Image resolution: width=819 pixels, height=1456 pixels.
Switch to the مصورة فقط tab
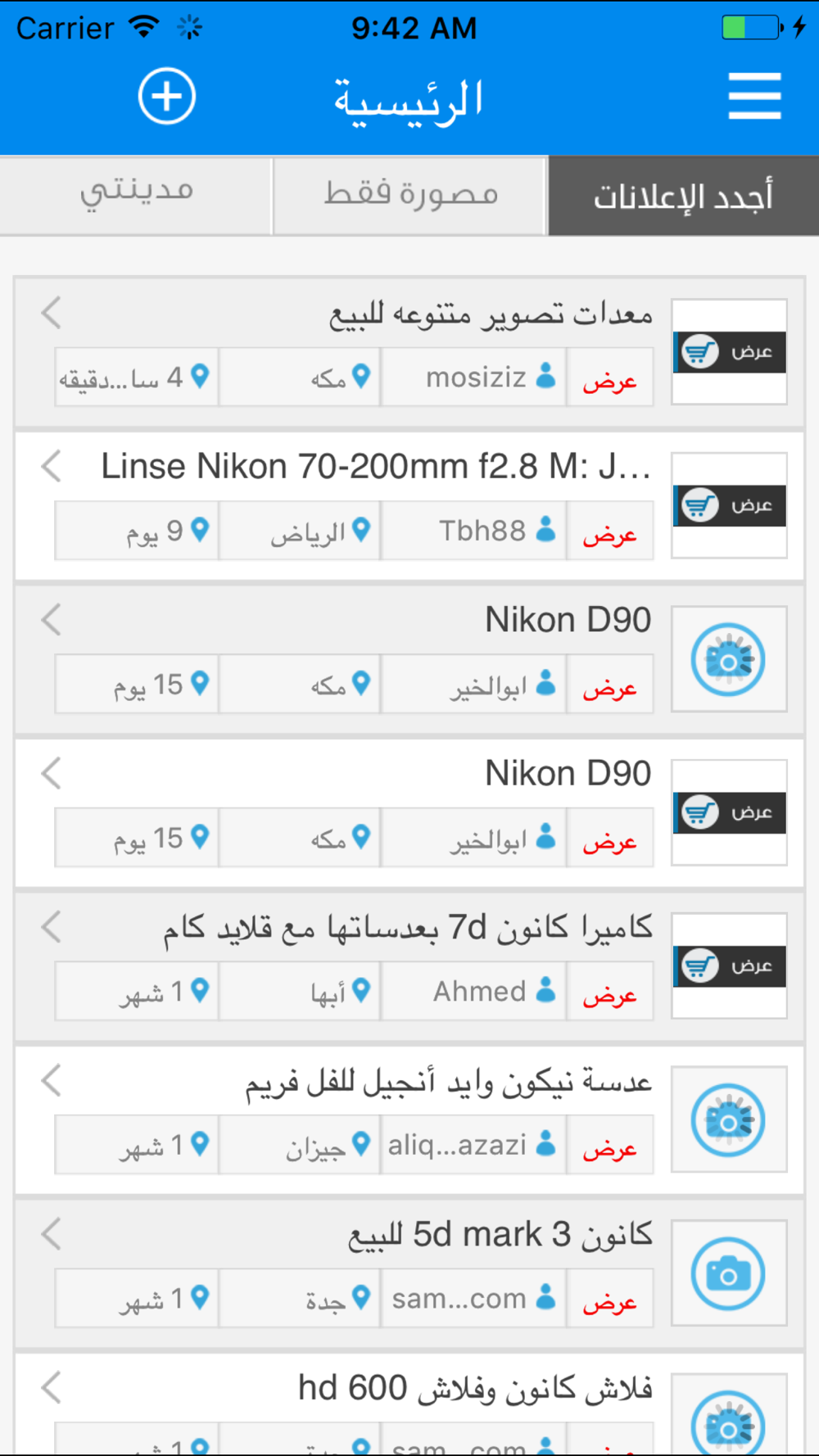[410, 195]
